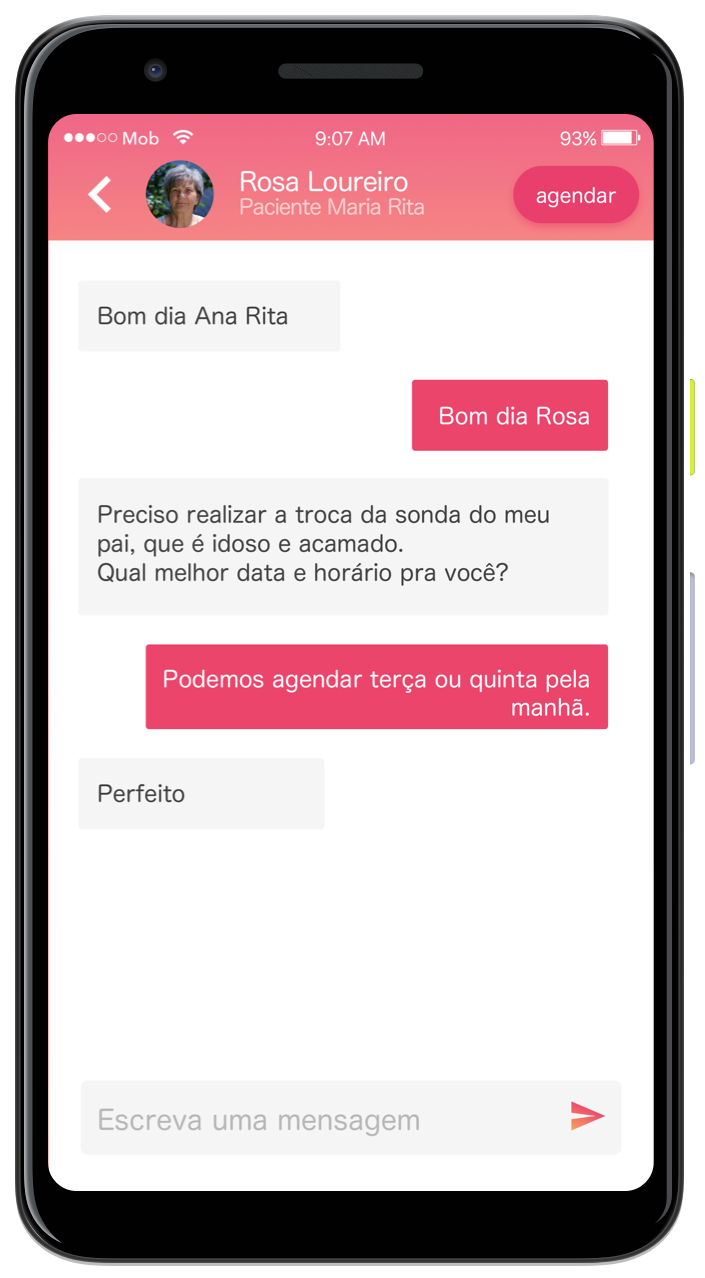Open Rosa Loureiro's profile photo

click(x=180, y=194)
